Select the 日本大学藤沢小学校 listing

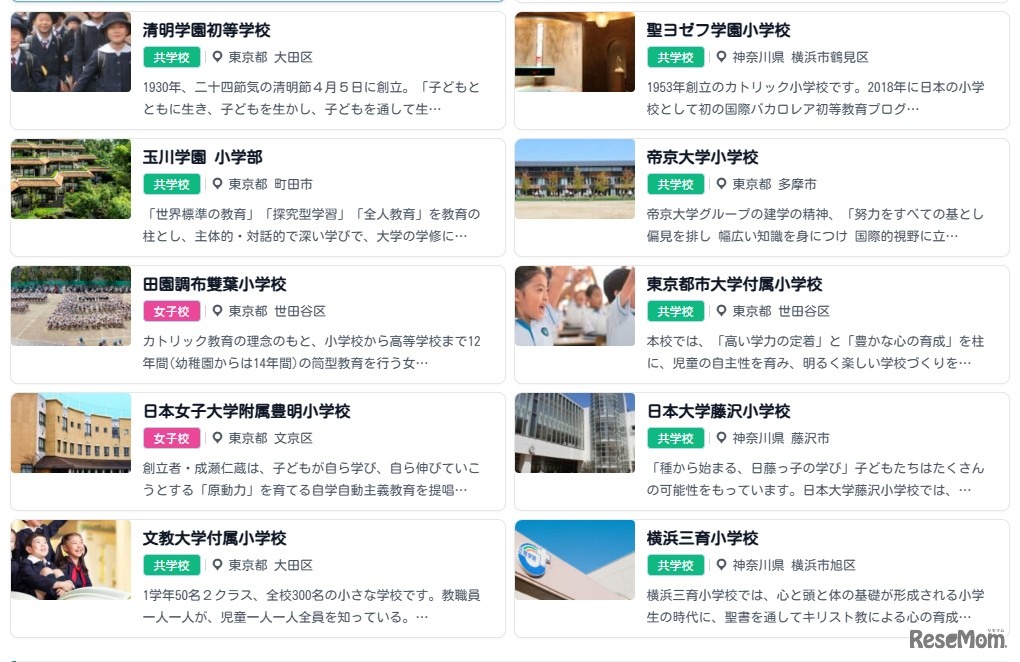point(718,412)
